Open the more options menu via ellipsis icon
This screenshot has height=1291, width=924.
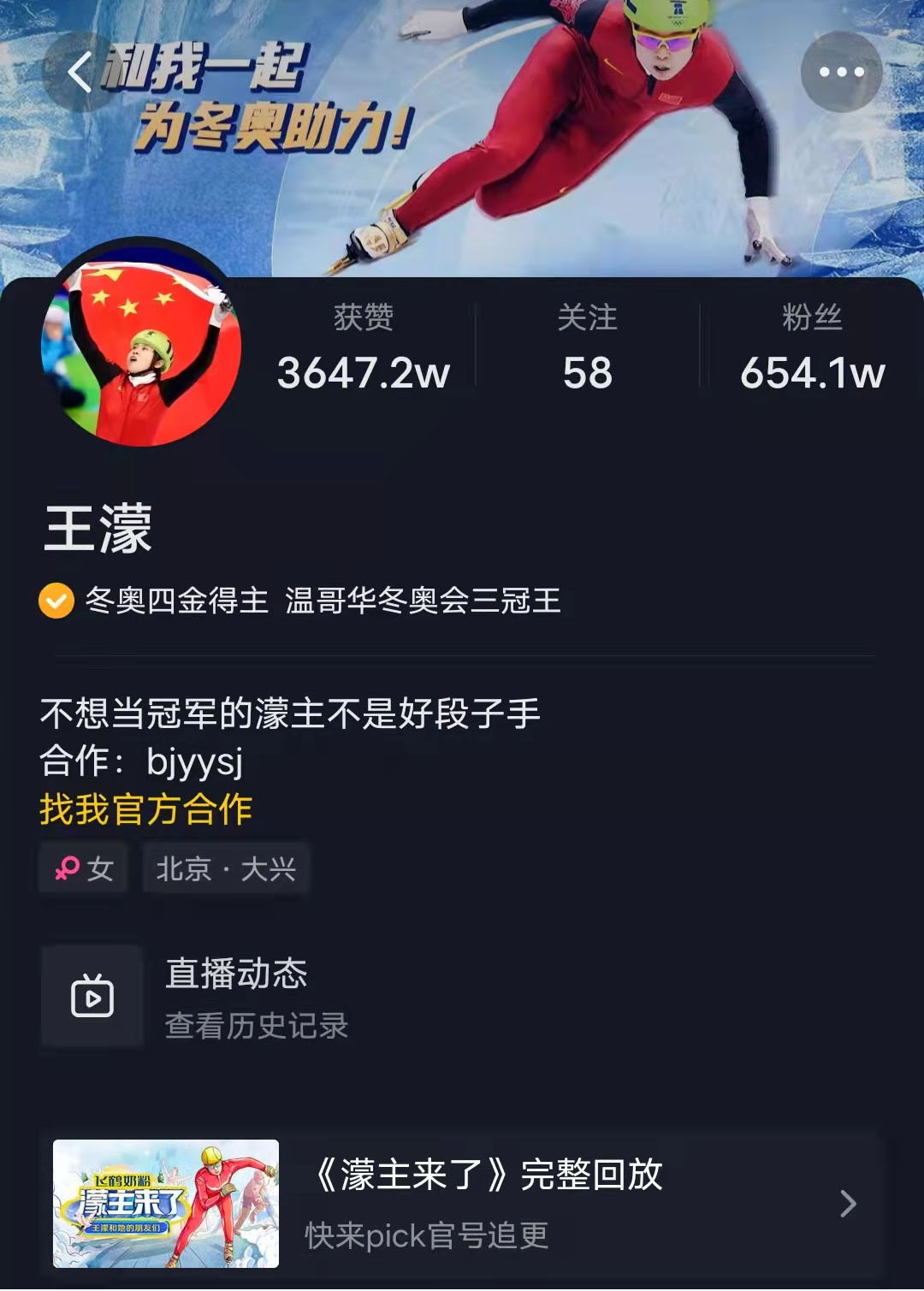click(x=842, y=72)
